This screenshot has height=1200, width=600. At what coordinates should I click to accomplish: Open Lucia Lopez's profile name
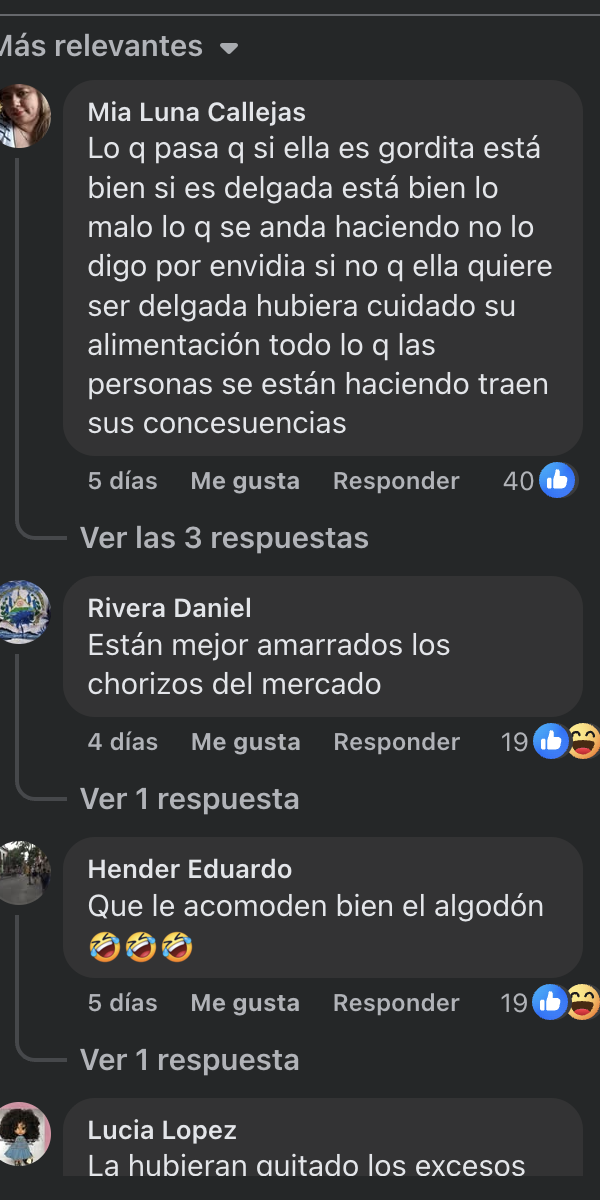tap(162, 1131)
